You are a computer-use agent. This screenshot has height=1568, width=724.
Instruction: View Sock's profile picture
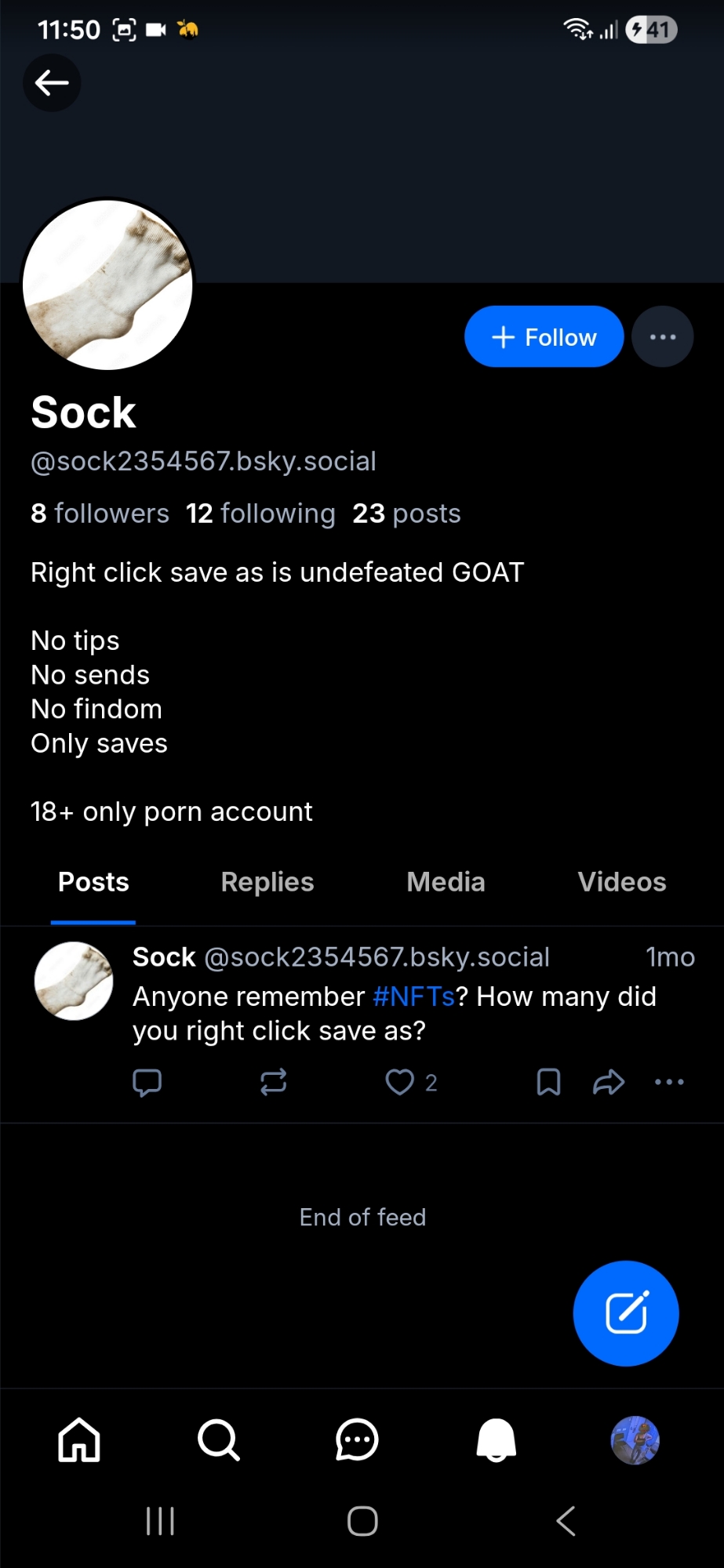[107, 284]
